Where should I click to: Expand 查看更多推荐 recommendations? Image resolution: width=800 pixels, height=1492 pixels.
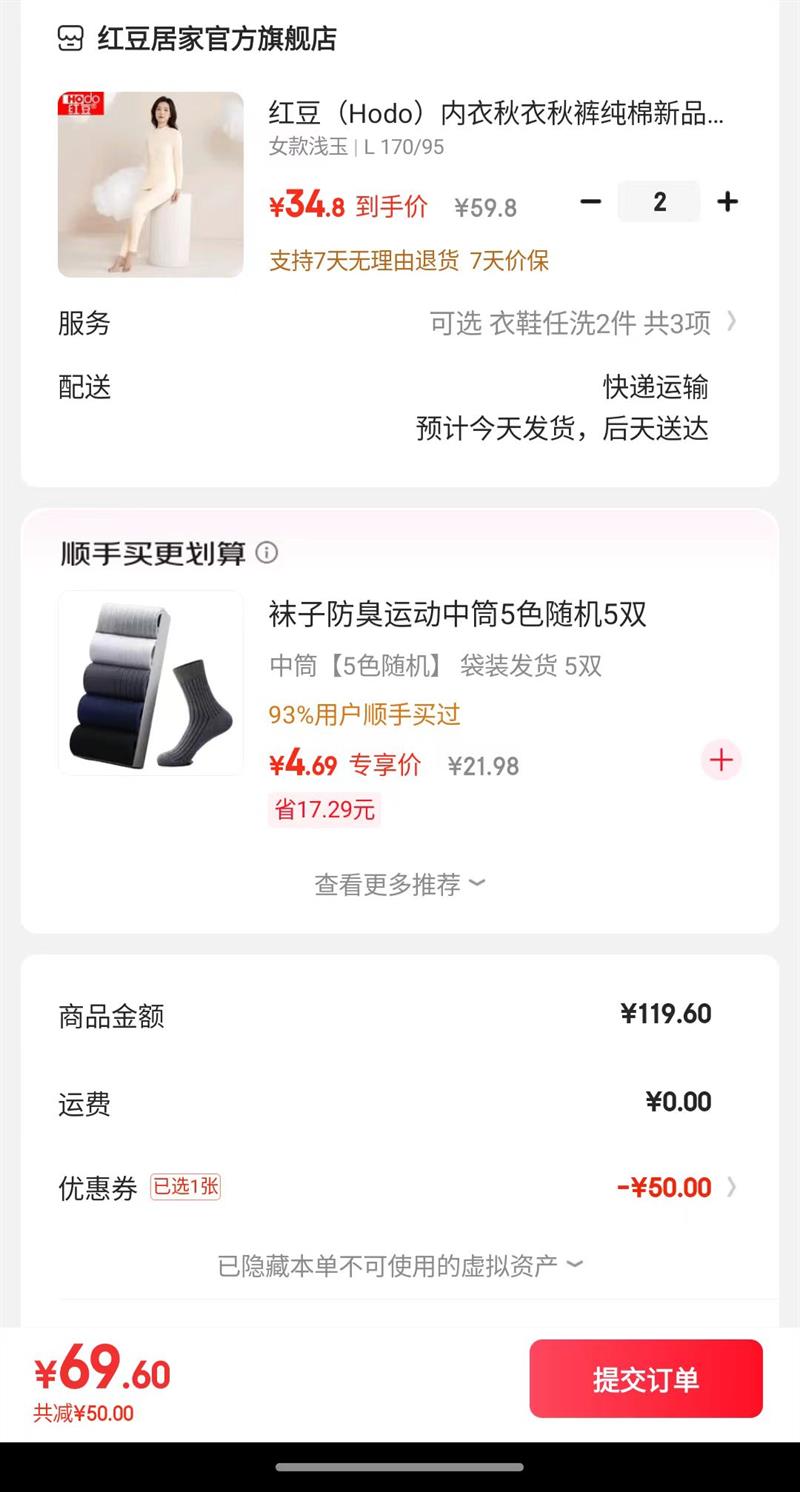(400, 884)
